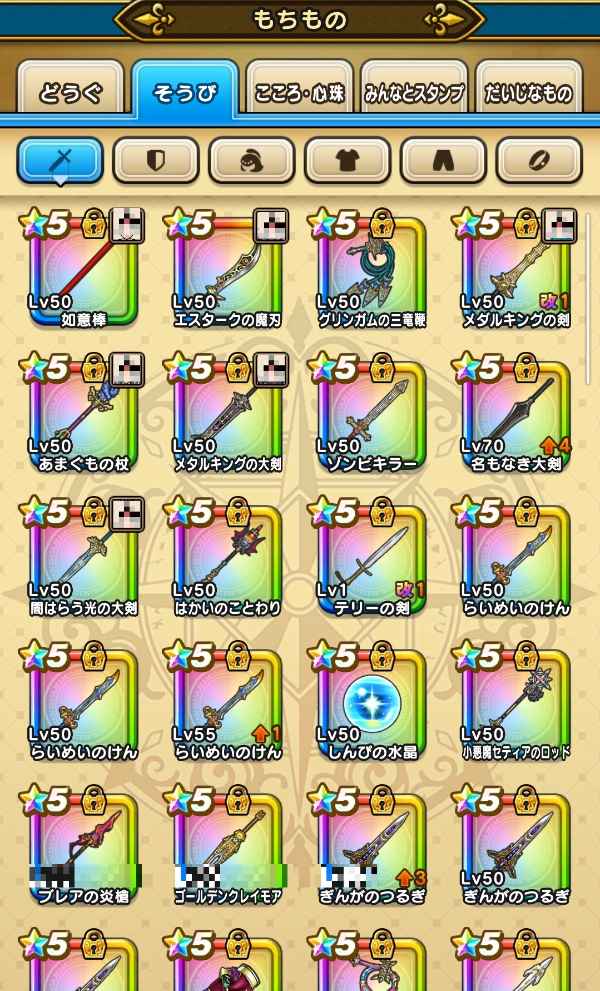Filter equipment by accessory ring icon

point(539,160)
